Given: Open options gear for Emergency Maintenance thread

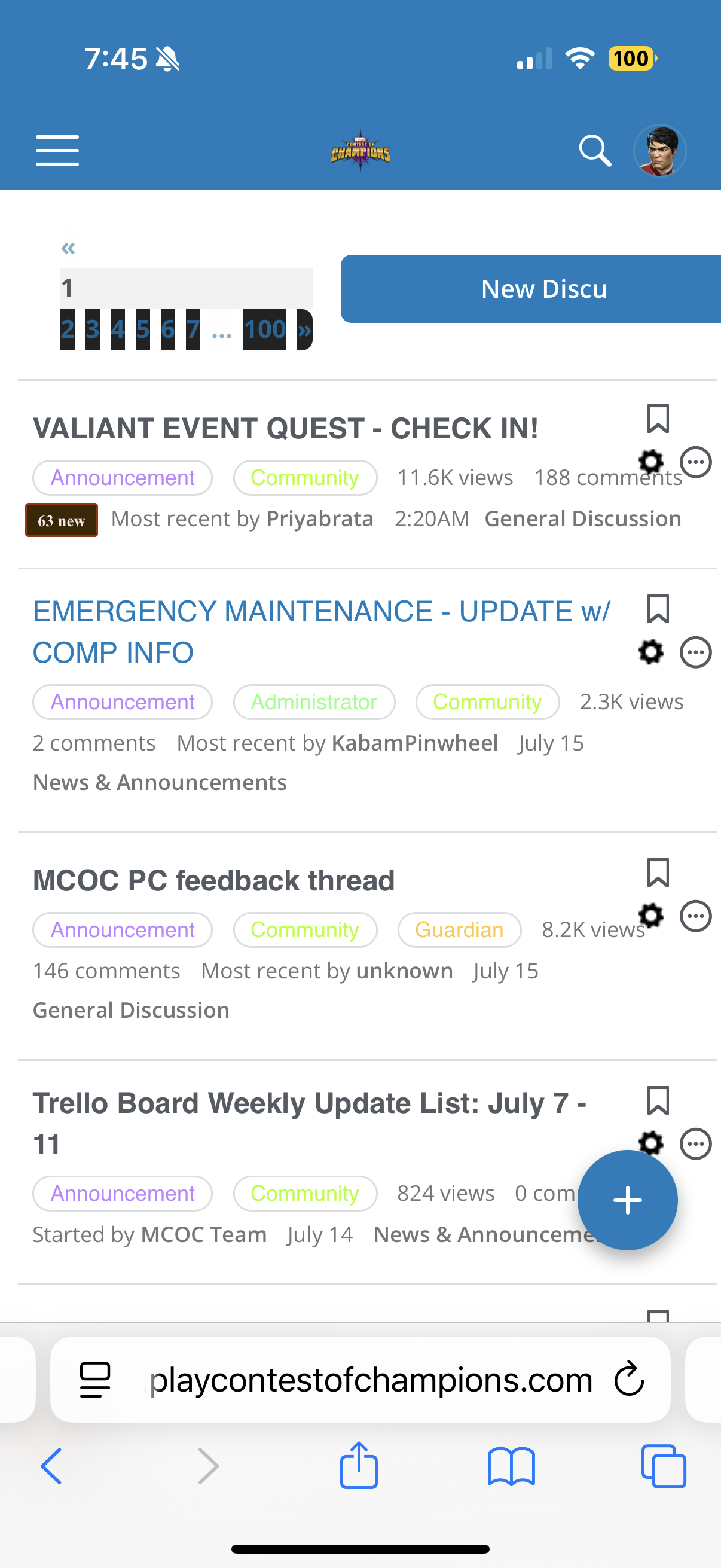Looking at the screenshot, I should 651,652.
